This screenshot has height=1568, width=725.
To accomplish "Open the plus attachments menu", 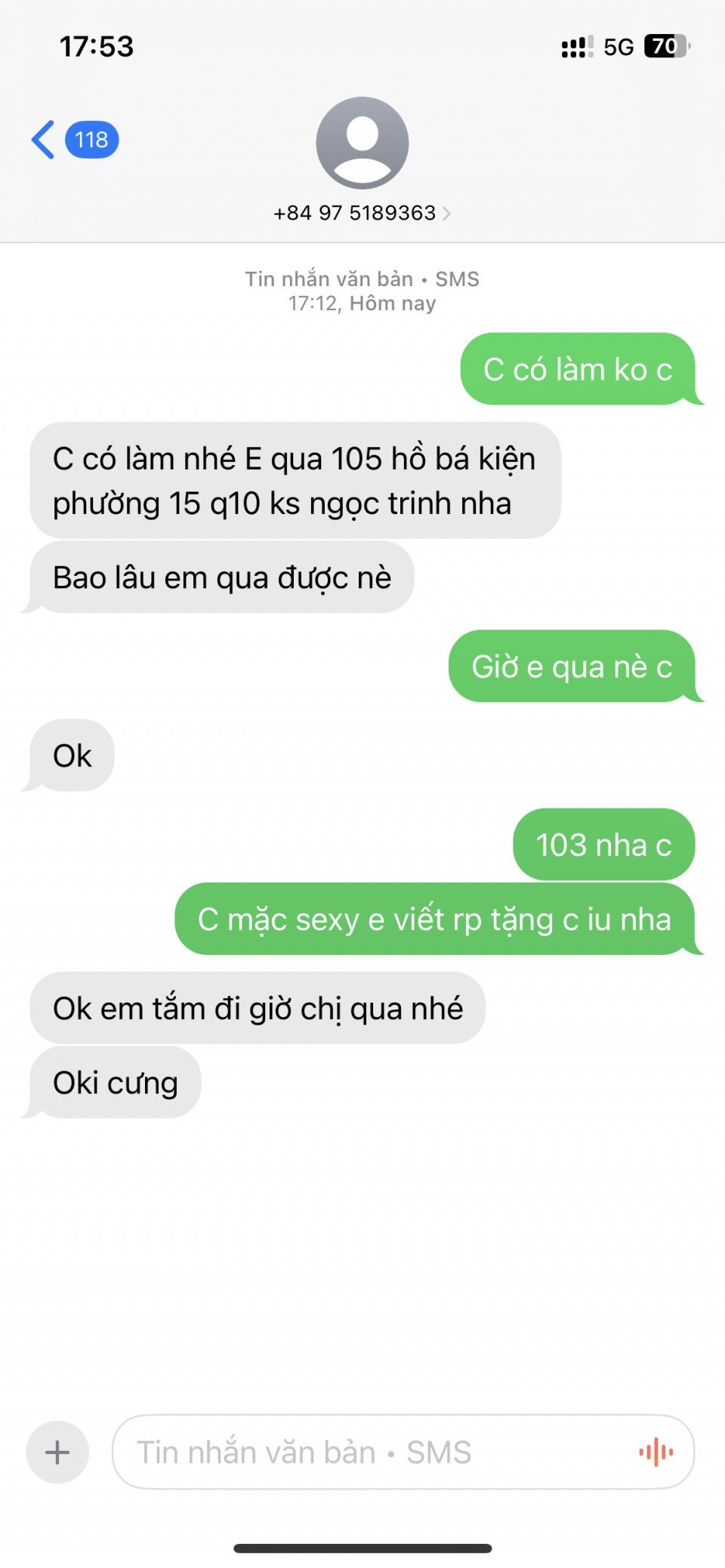I will [57, 1452].
